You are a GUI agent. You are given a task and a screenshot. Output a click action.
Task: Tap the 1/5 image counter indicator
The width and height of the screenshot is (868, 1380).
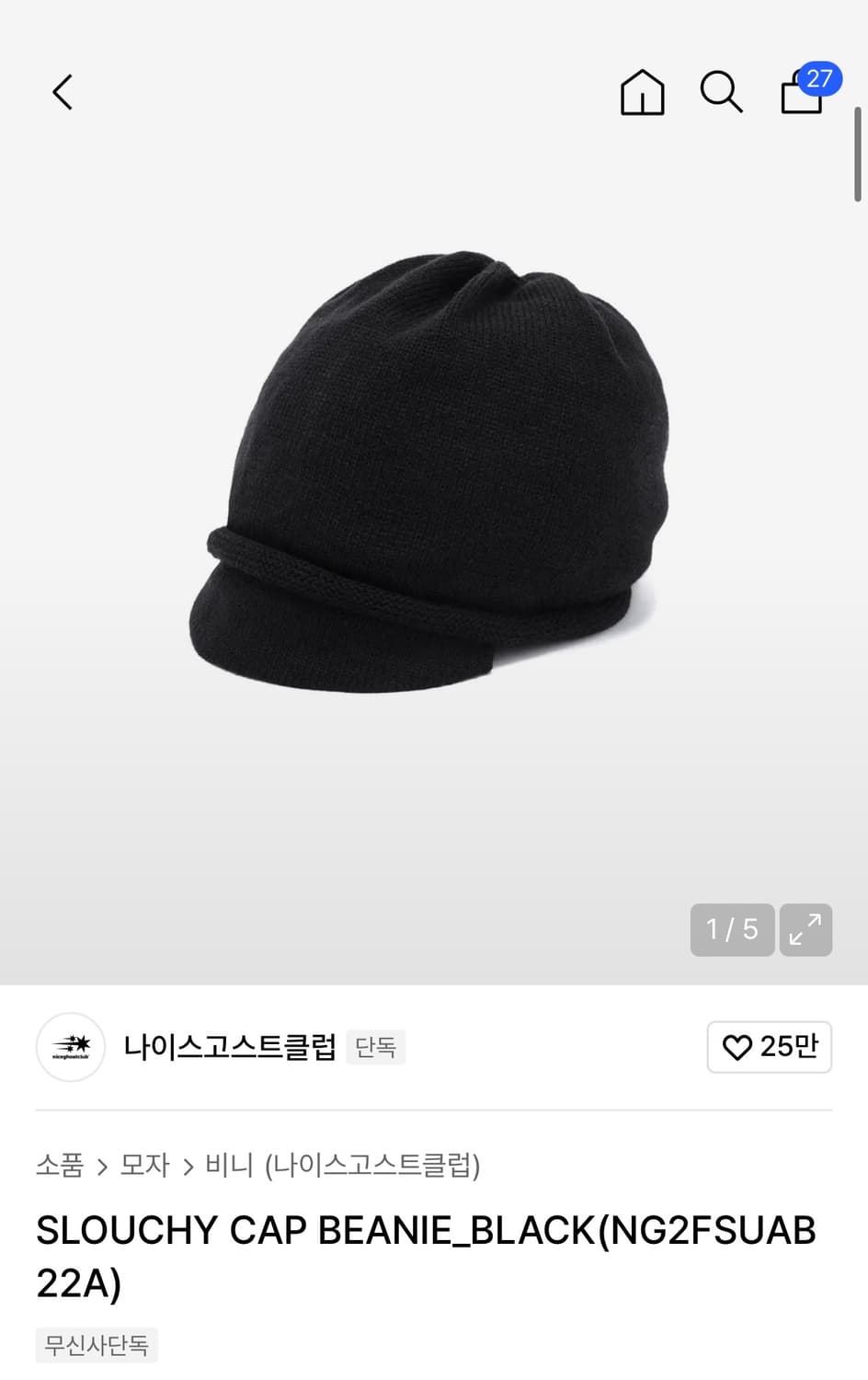click(732, 930)
